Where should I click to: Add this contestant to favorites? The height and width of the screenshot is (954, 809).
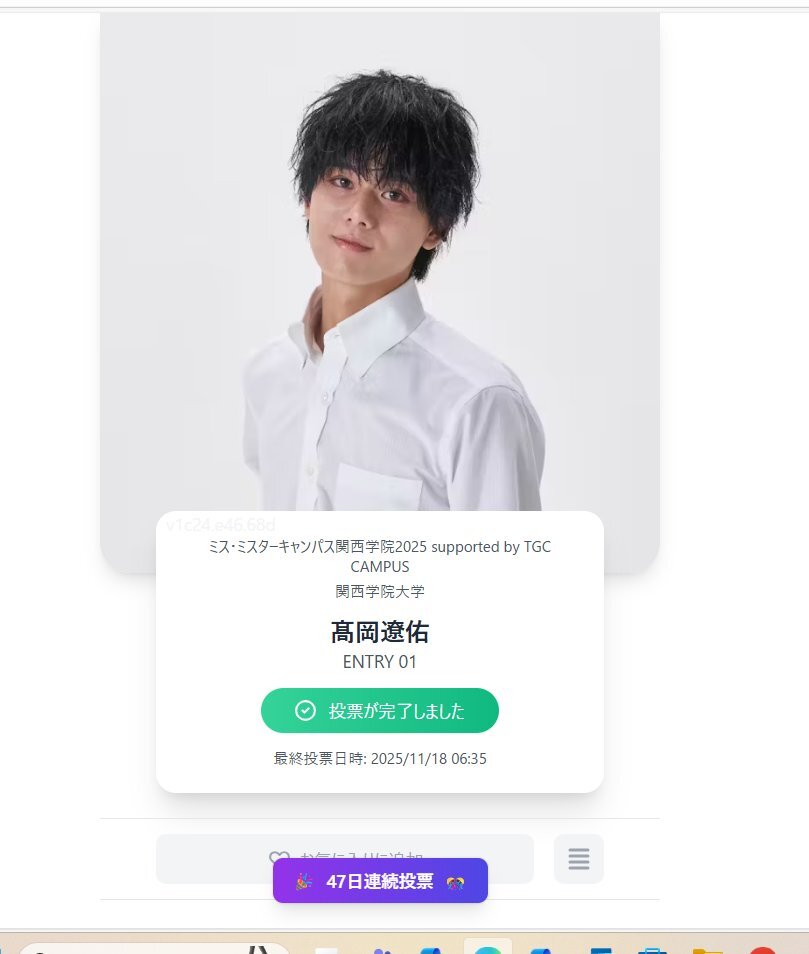click(345, 847)
